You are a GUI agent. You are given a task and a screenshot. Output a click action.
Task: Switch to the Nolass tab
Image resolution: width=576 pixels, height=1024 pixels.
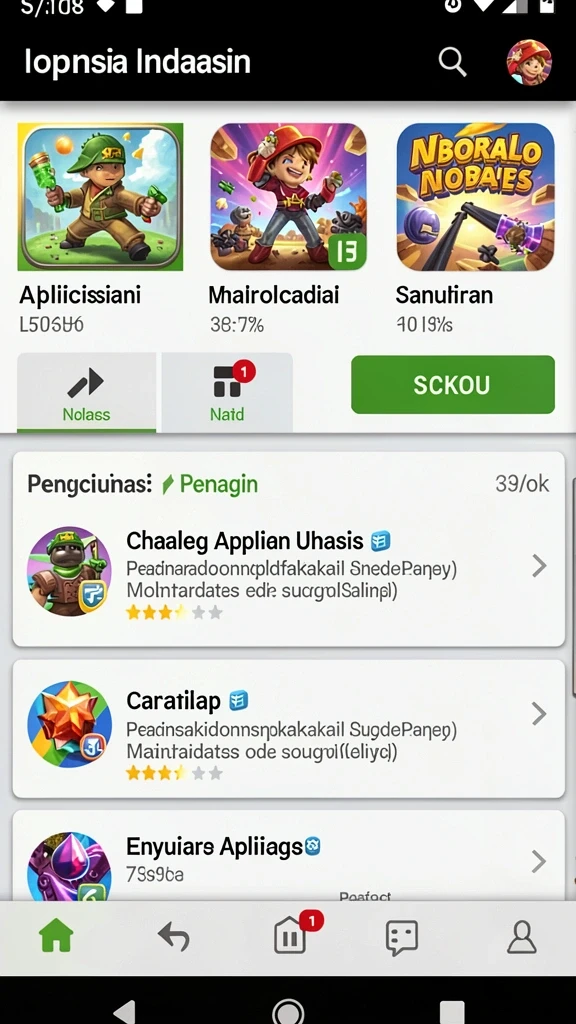coord(86,392)
